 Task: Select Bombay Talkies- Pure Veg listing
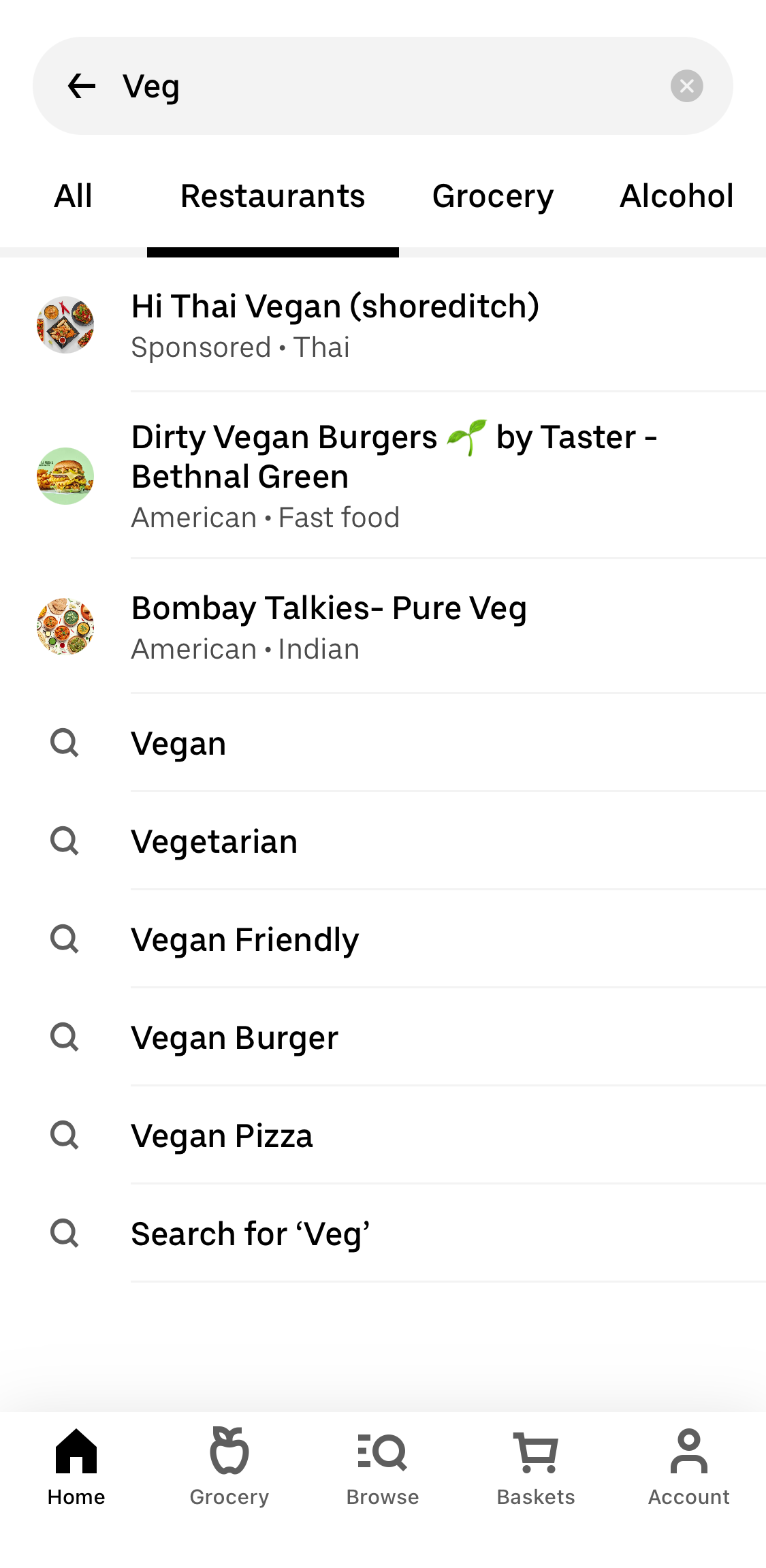[329, 626]
